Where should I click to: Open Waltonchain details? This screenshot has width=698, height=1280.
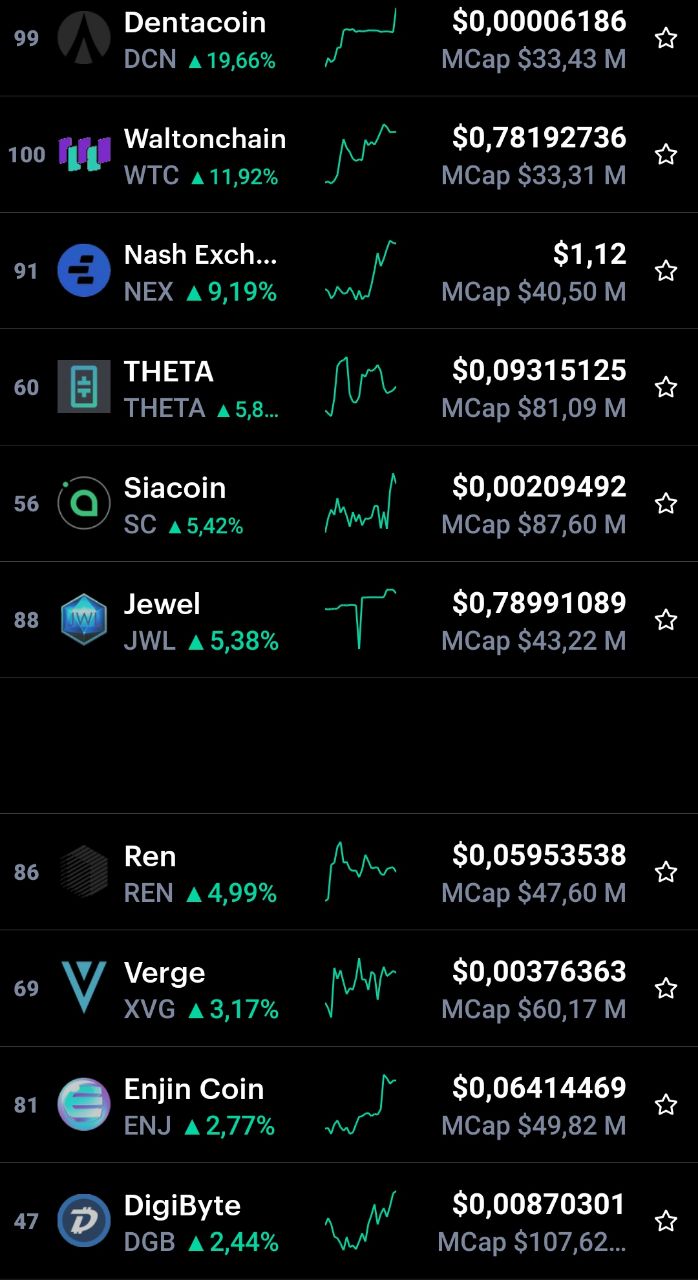[x=349, y=155]
